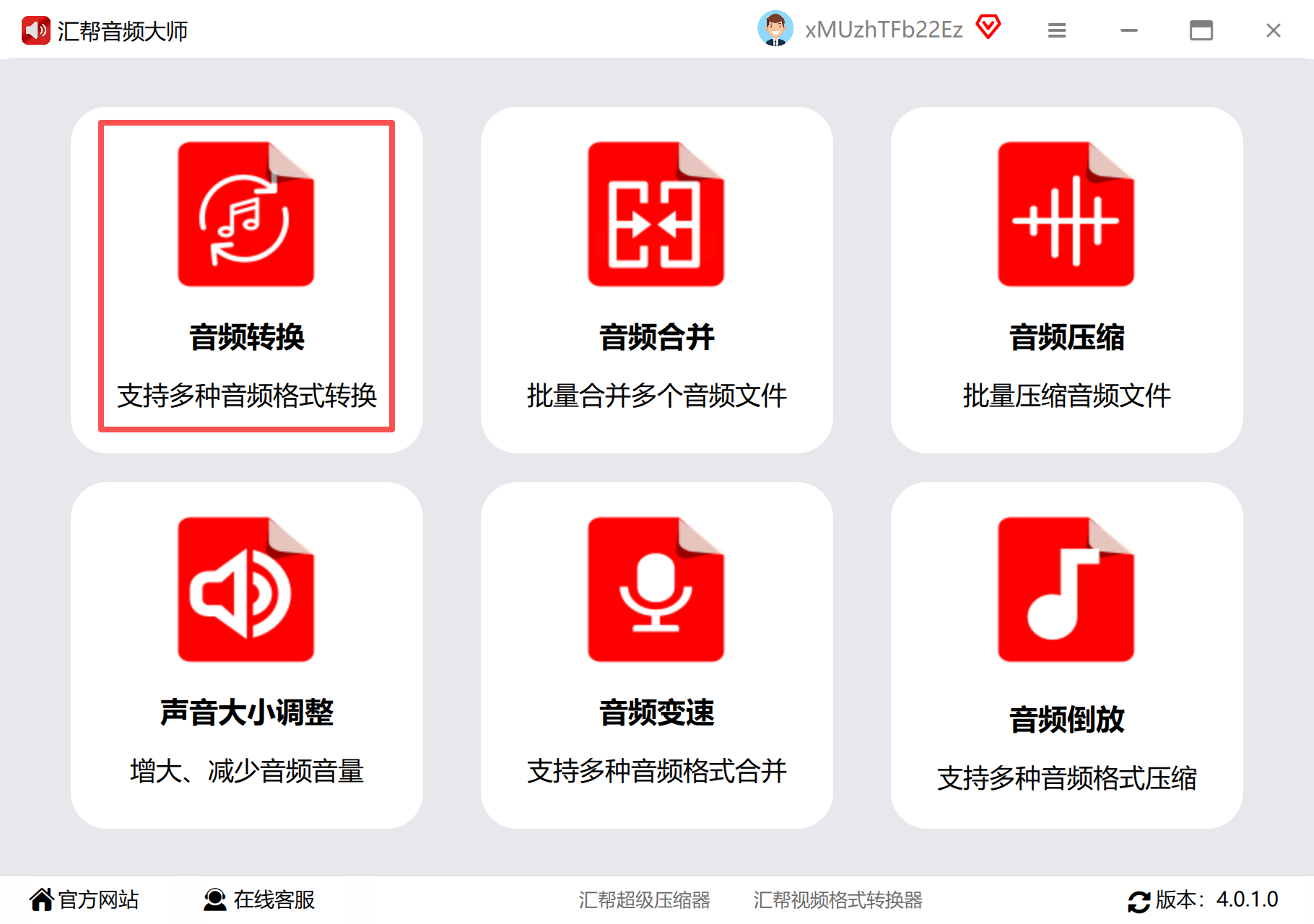The width and height of the screenshot is (1314, 924).
Task: Open the hamburger menu in title bar
Action: [x=1057, y=30]
